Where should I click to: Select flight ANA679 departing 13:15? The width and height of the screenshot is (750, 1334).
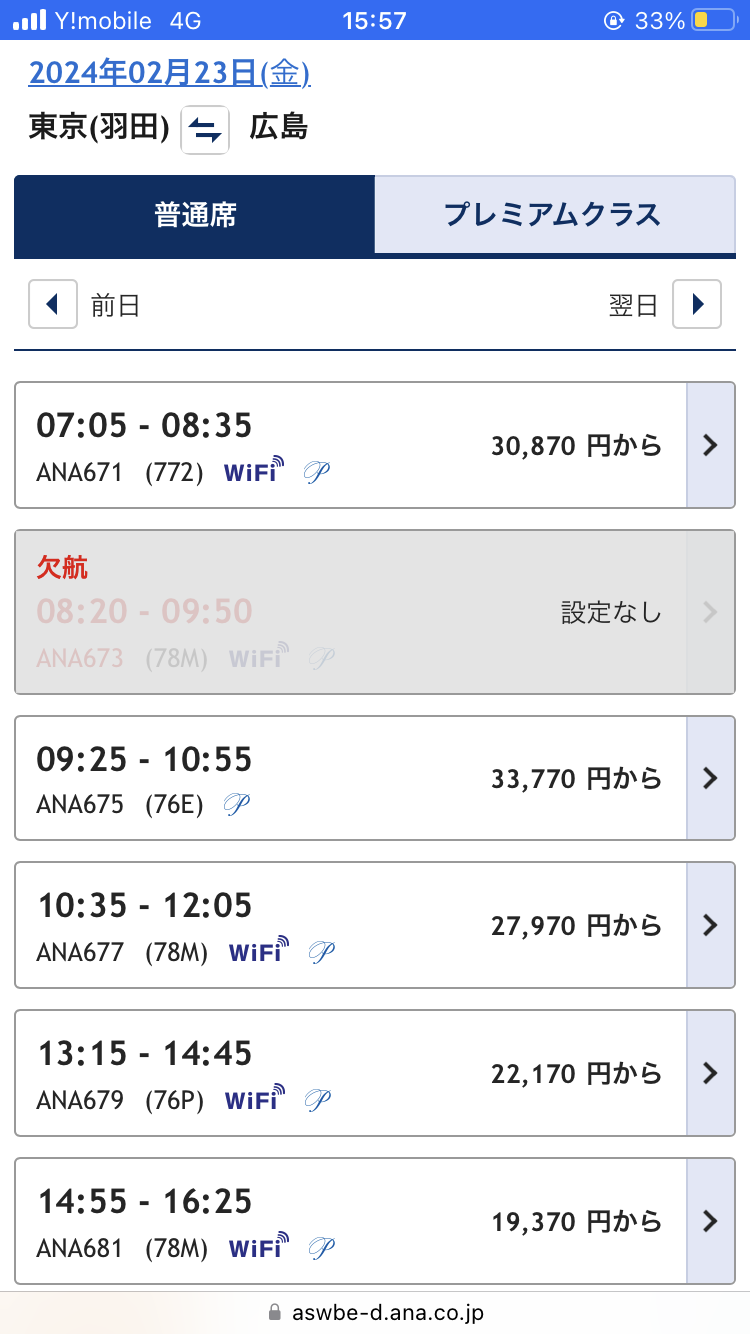click(375, 1073)
